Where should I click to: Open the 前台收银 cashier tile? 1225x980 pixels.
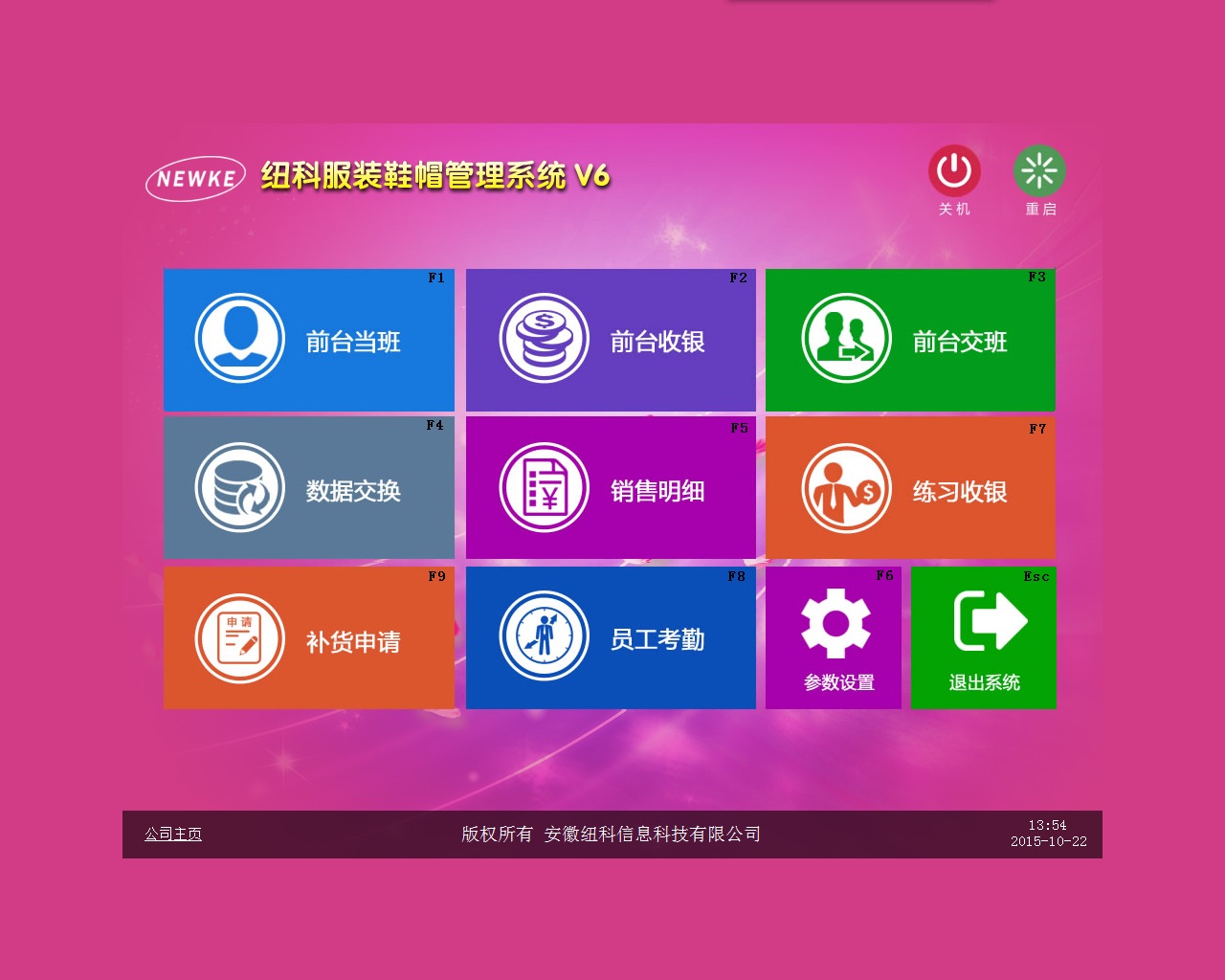click(x=611, y=340)
